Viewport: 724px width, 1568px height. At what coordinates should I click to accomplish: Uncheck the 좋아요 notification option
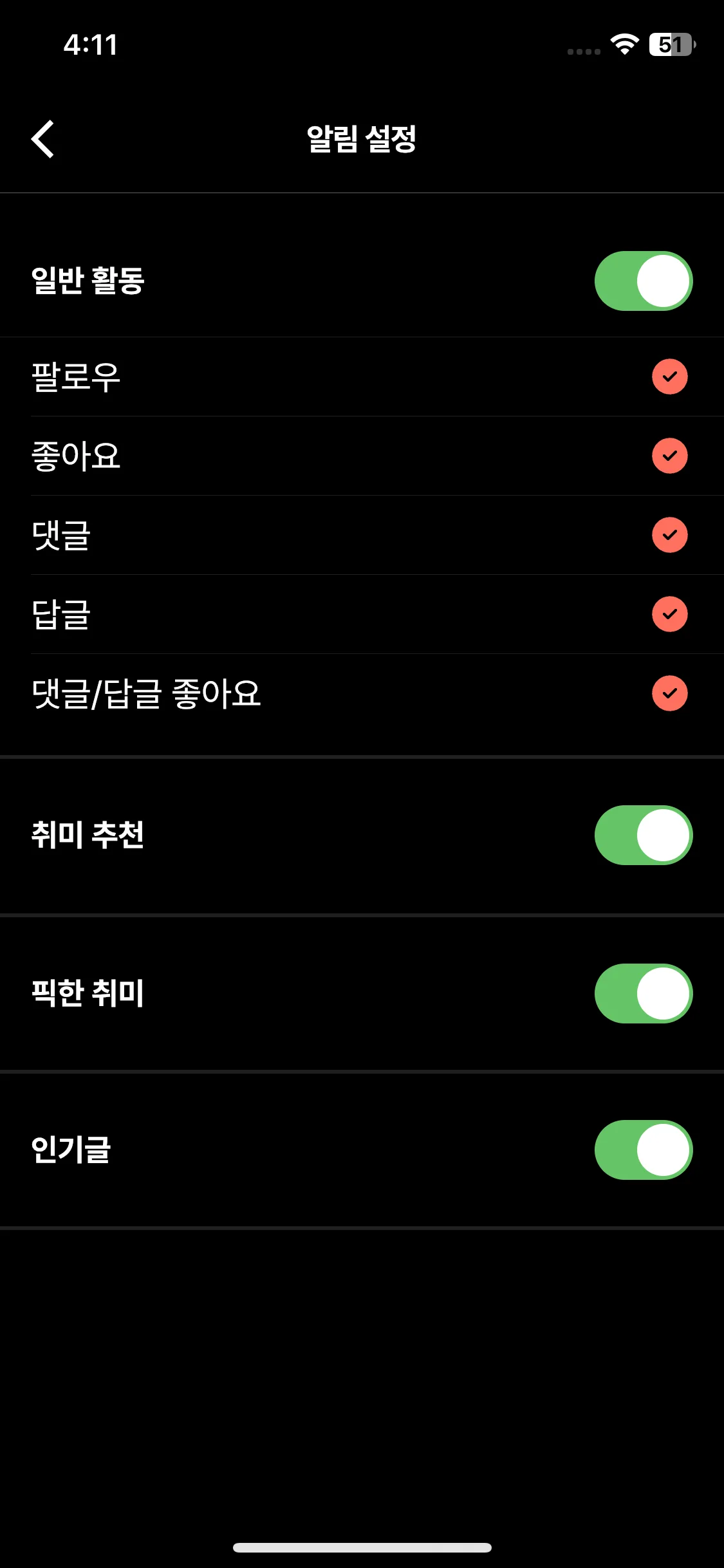669,456
